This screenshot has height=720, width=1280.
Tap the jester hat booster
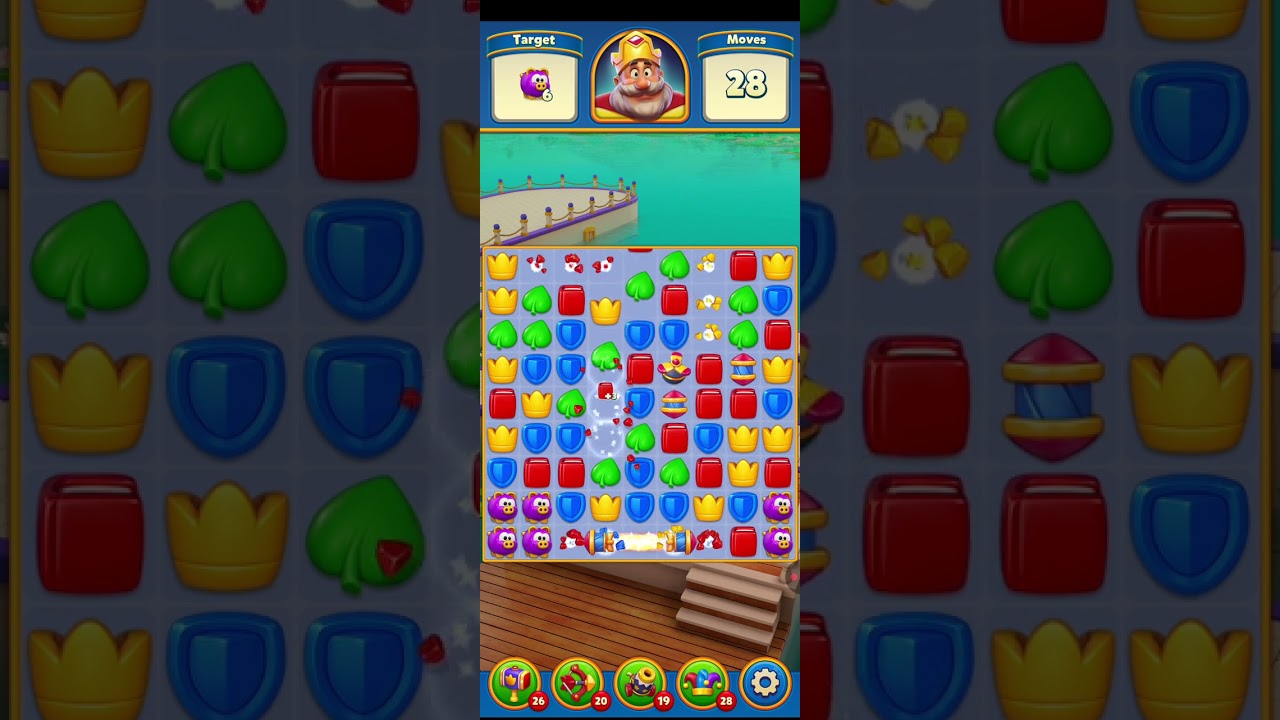click(x=703, y=683)
